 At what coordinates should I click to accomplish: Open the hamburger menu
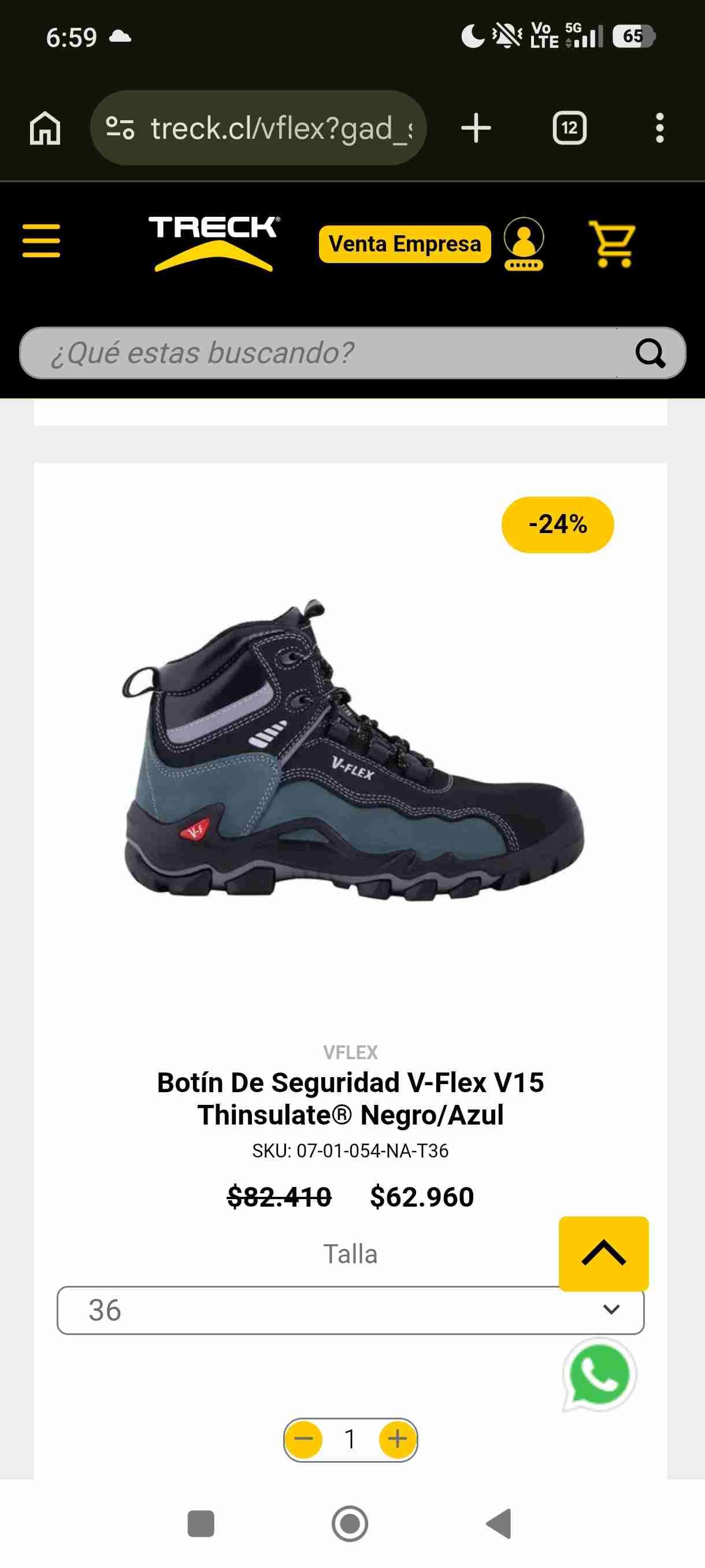click(41, 241)
